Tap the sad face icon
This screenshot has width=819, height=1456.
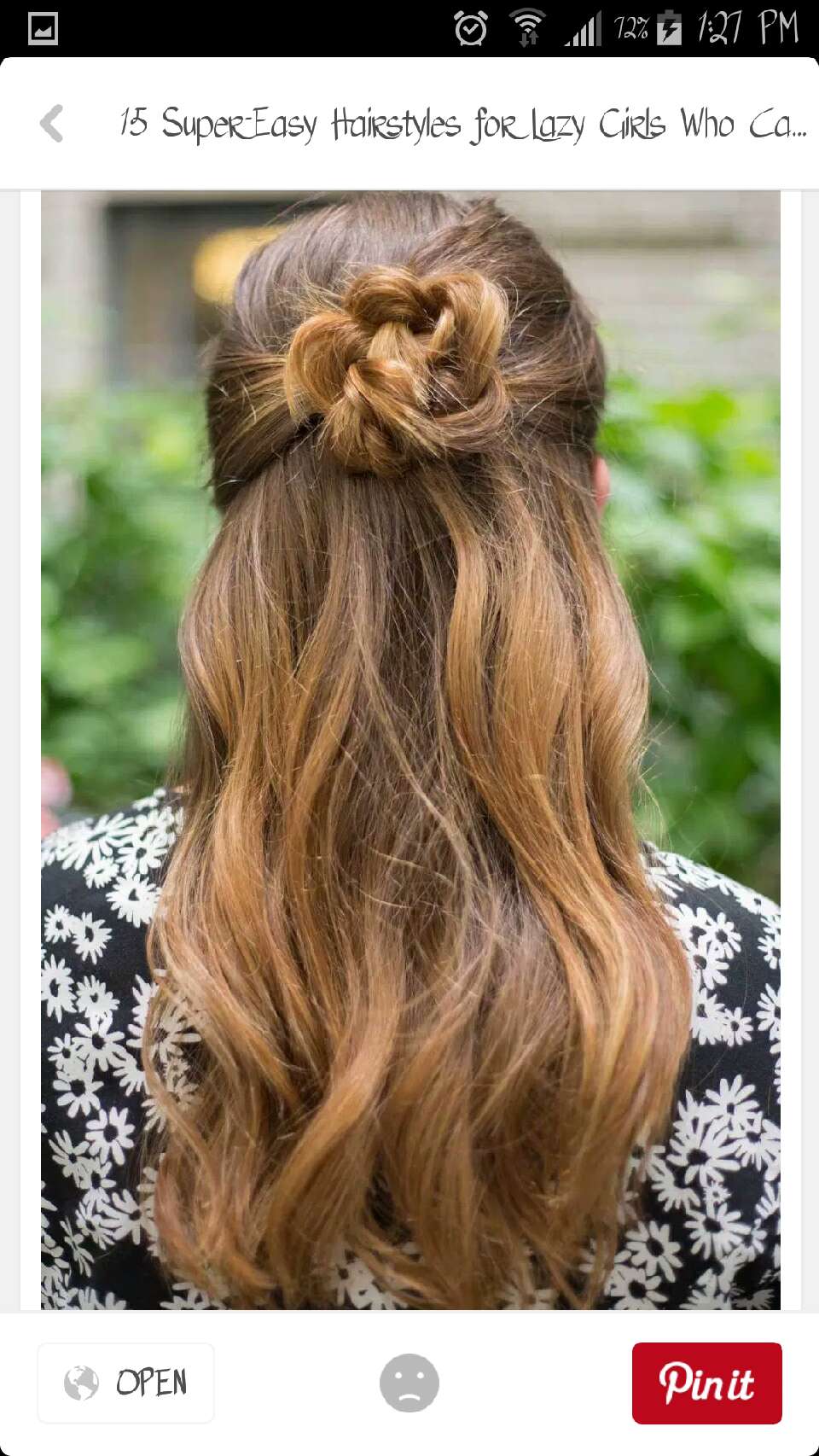tap(409, 1383)
